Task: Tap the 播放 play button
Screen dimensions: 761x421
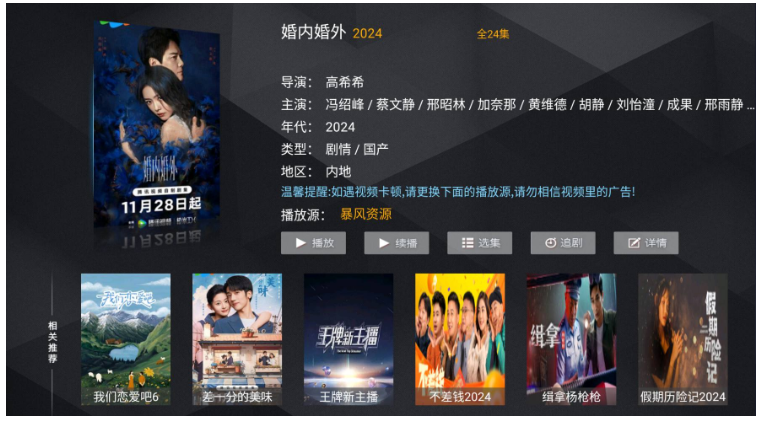Action: point(313,243)
